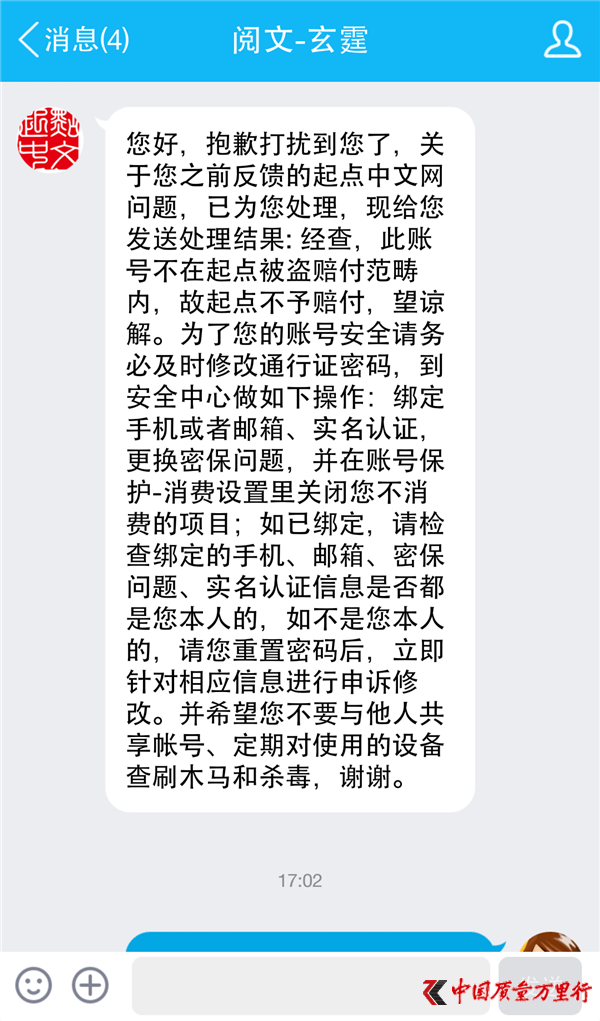Focus the message input field
Viewport: 600px width, 1021px height.
pyautogui.click(x=310, y=985)
